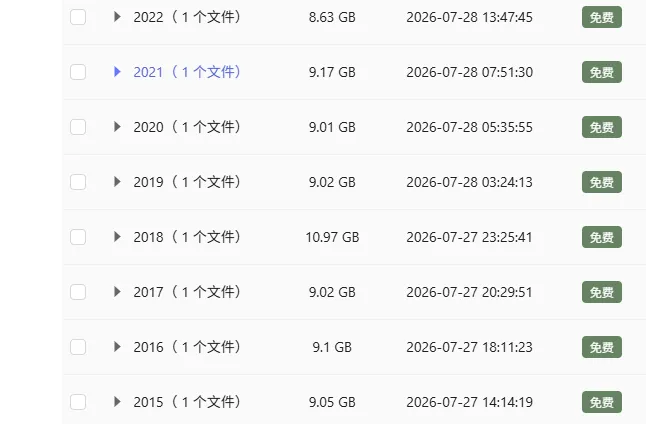This screenshot has width=646, height=424.
Task: Expand the 2017 folder arrow
Action: 117,292
